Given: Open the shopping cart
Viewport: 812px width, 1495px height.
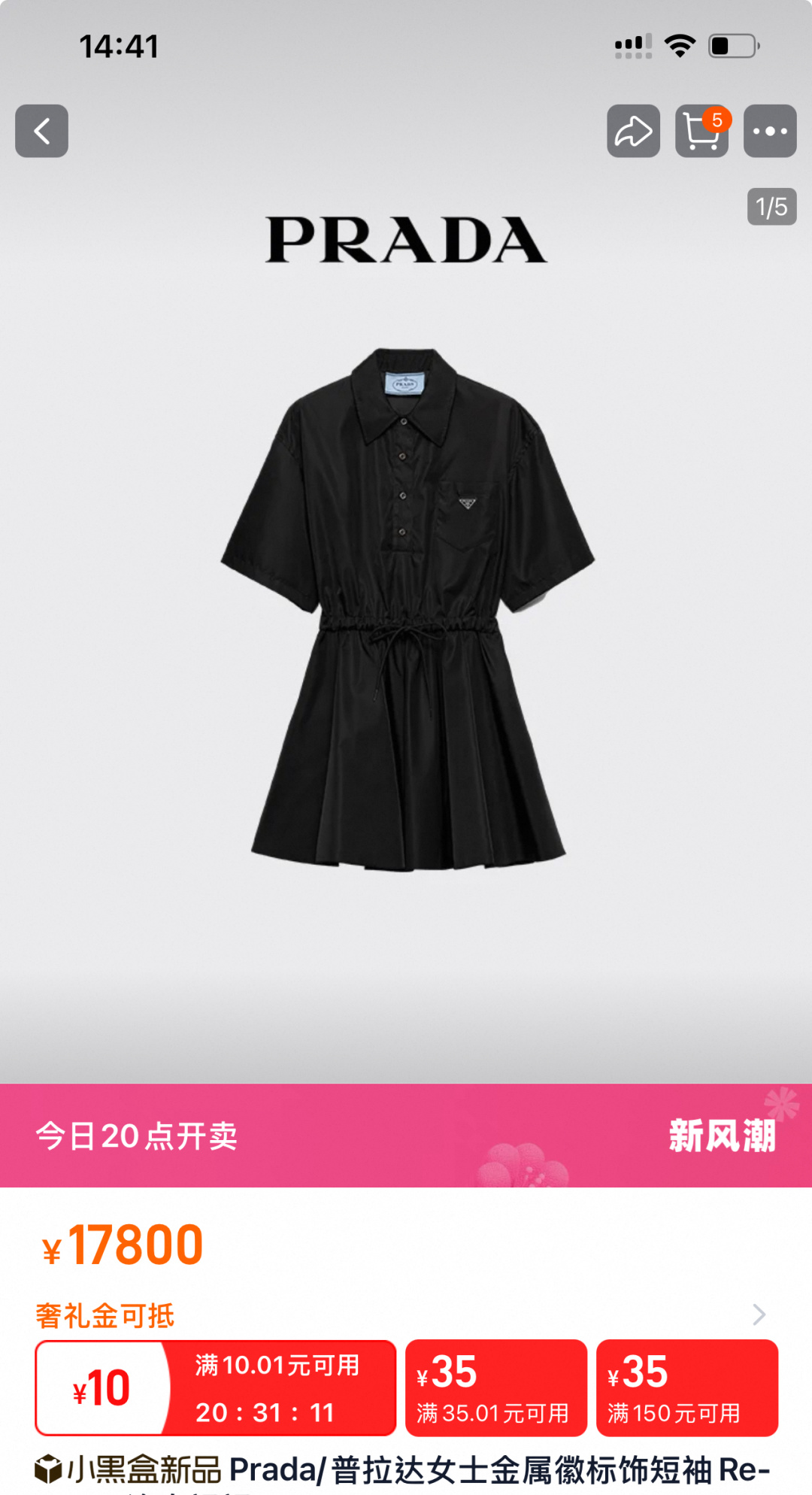Looking at the screenshot, I should click(x=701, y=131).
